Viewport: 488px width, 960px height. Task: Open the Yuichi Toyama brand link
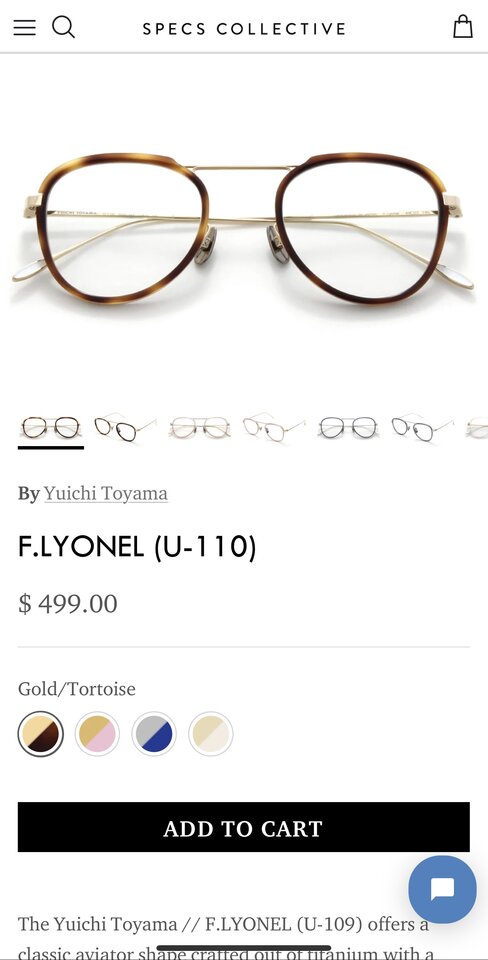105,493
